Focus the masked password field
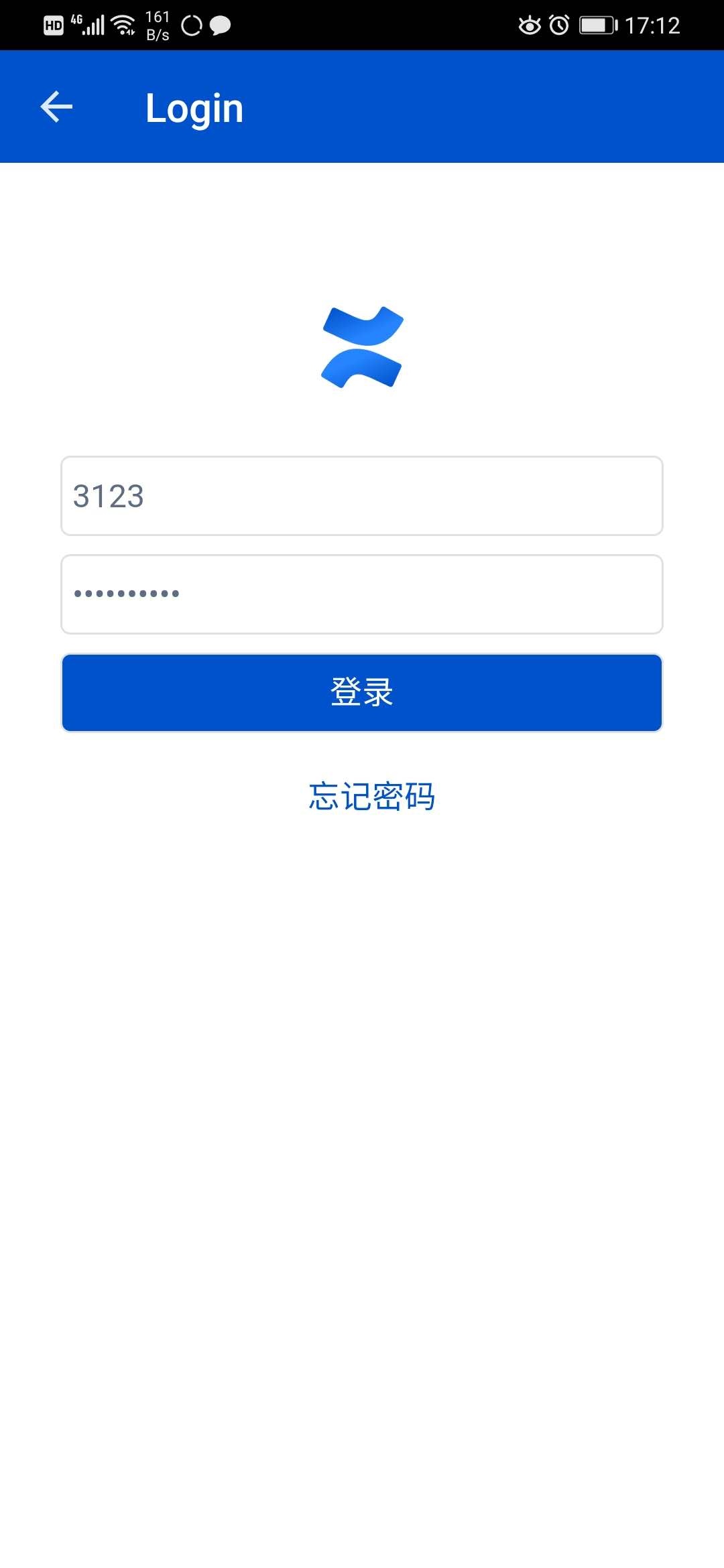This screenshot has height=1568, width=724. click(x=362, y=594)
